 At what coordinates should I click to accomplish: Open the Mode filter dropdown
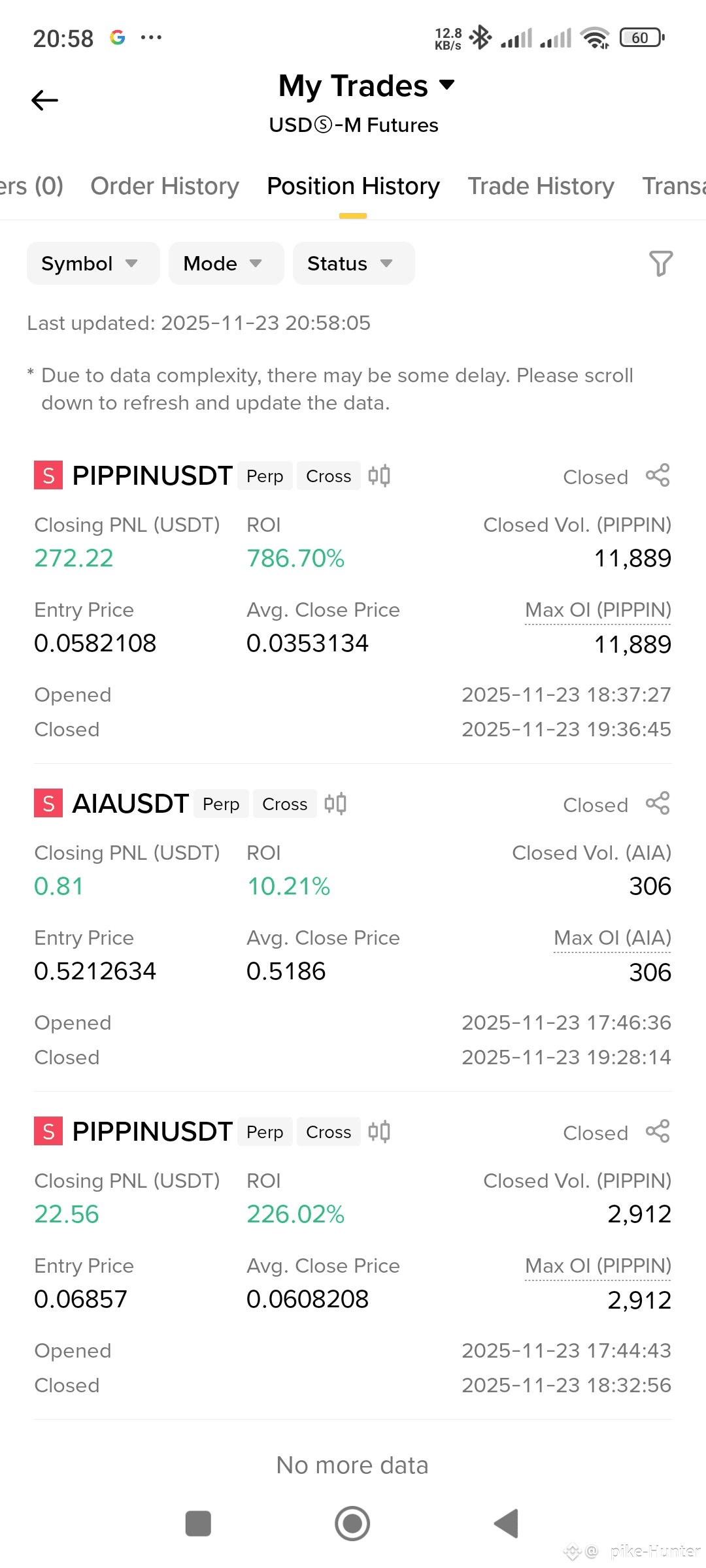(x=226, y=263)
